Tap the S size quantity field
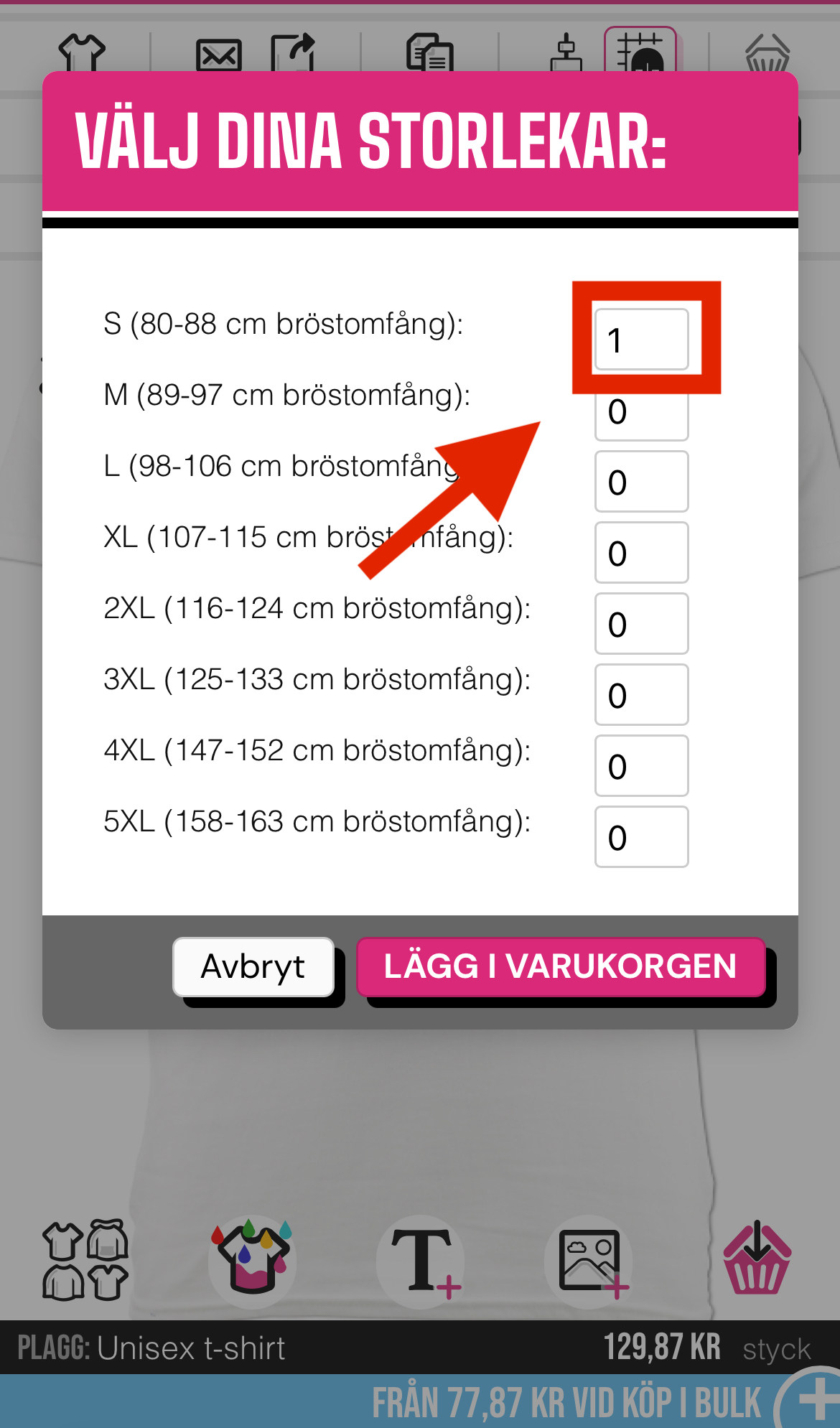Screen dimensions: 840x1428 641,340
